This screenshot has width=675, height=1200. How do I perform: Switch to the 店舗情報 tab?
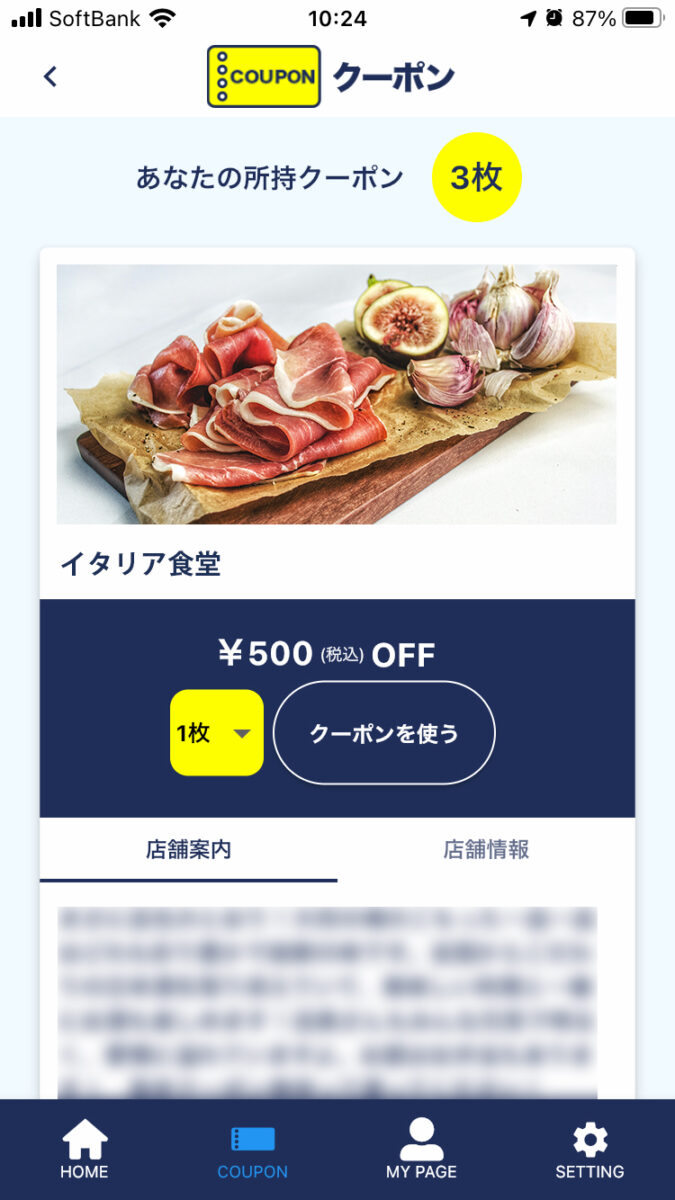point(486,850)
